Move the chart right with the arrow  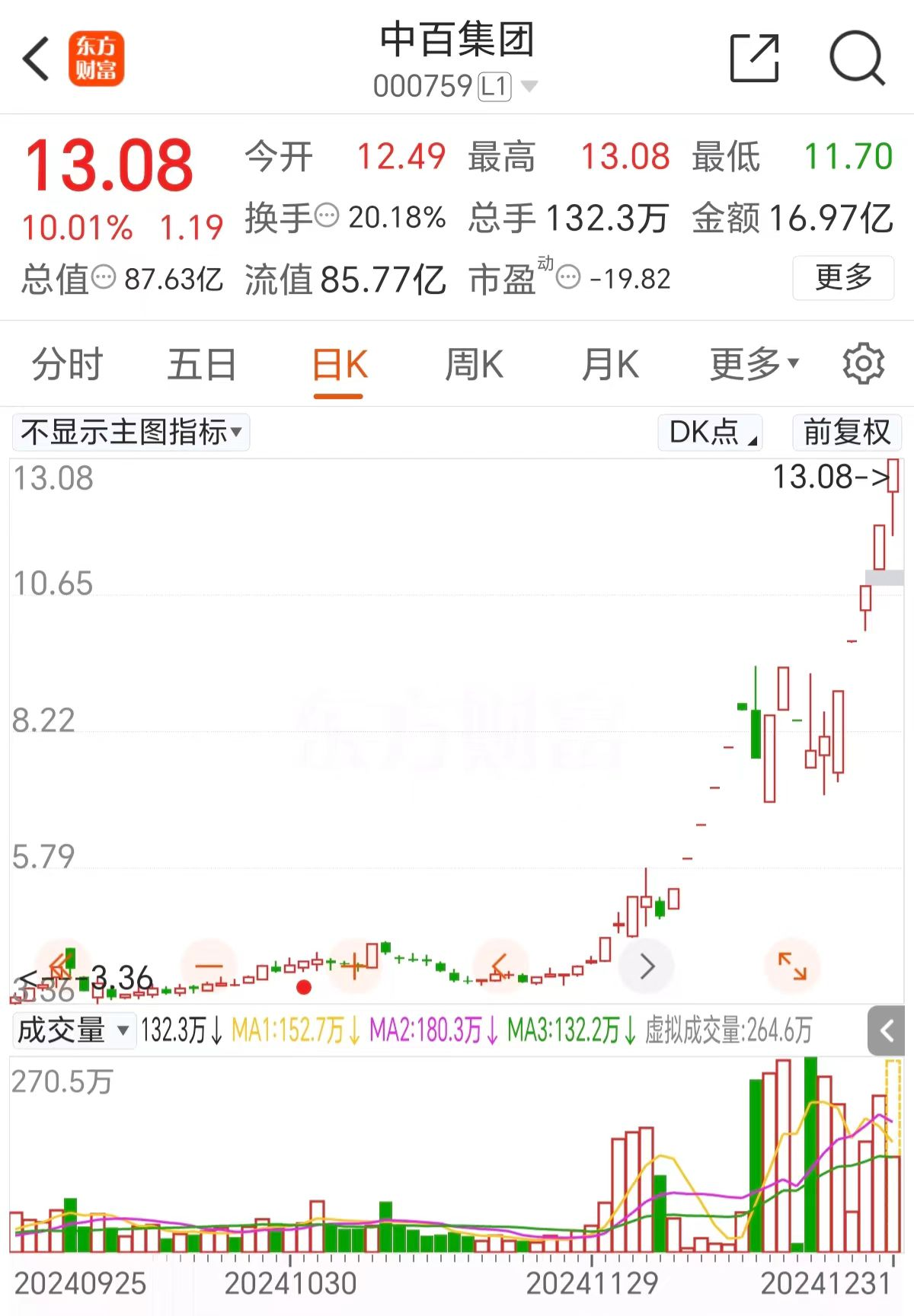tap(647, 966)
